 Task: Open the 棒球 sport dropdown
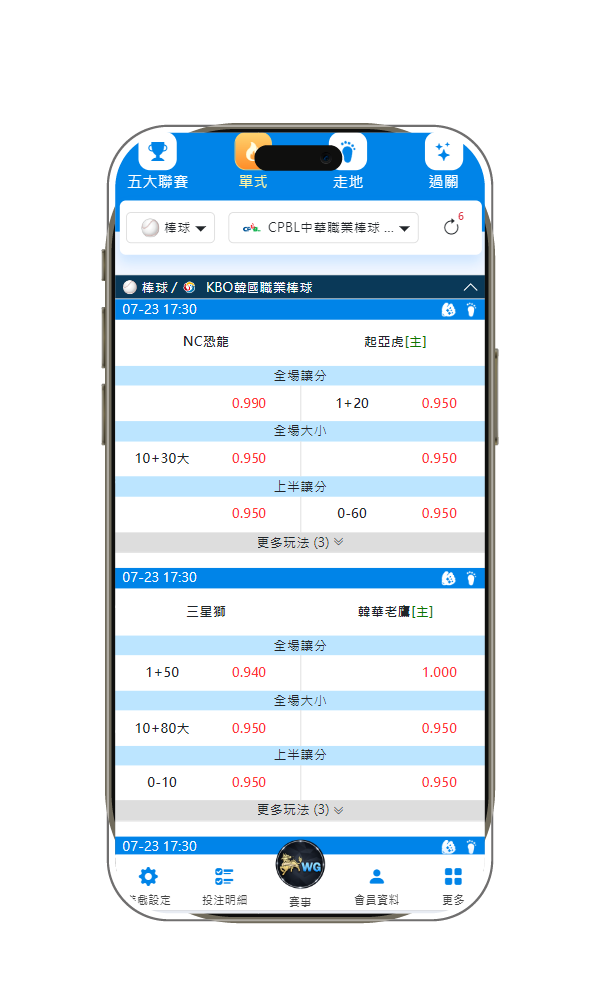171,228
